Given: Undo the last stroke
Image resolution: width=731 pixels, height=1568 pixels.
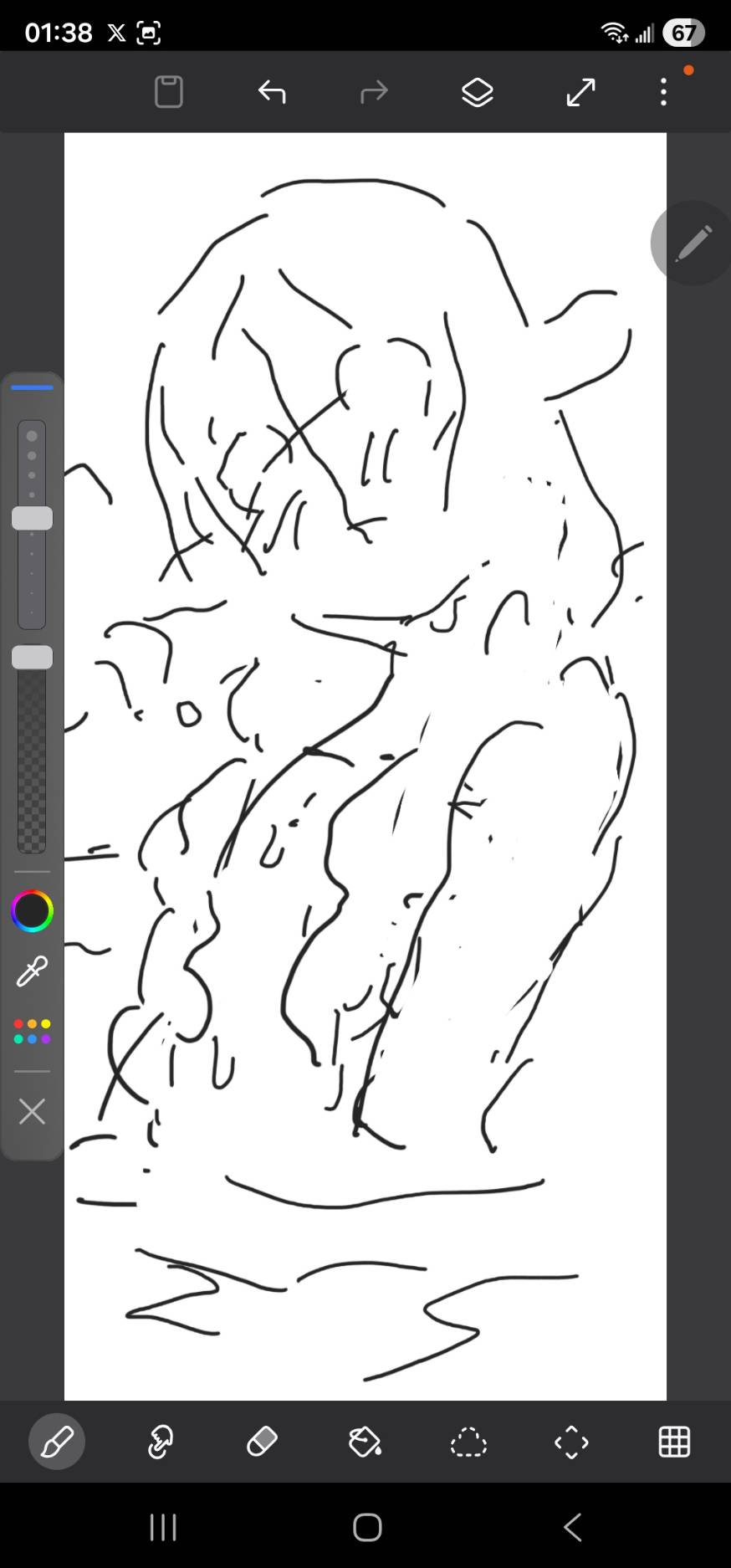Looking at the screenshot, I should coord(272,91).
